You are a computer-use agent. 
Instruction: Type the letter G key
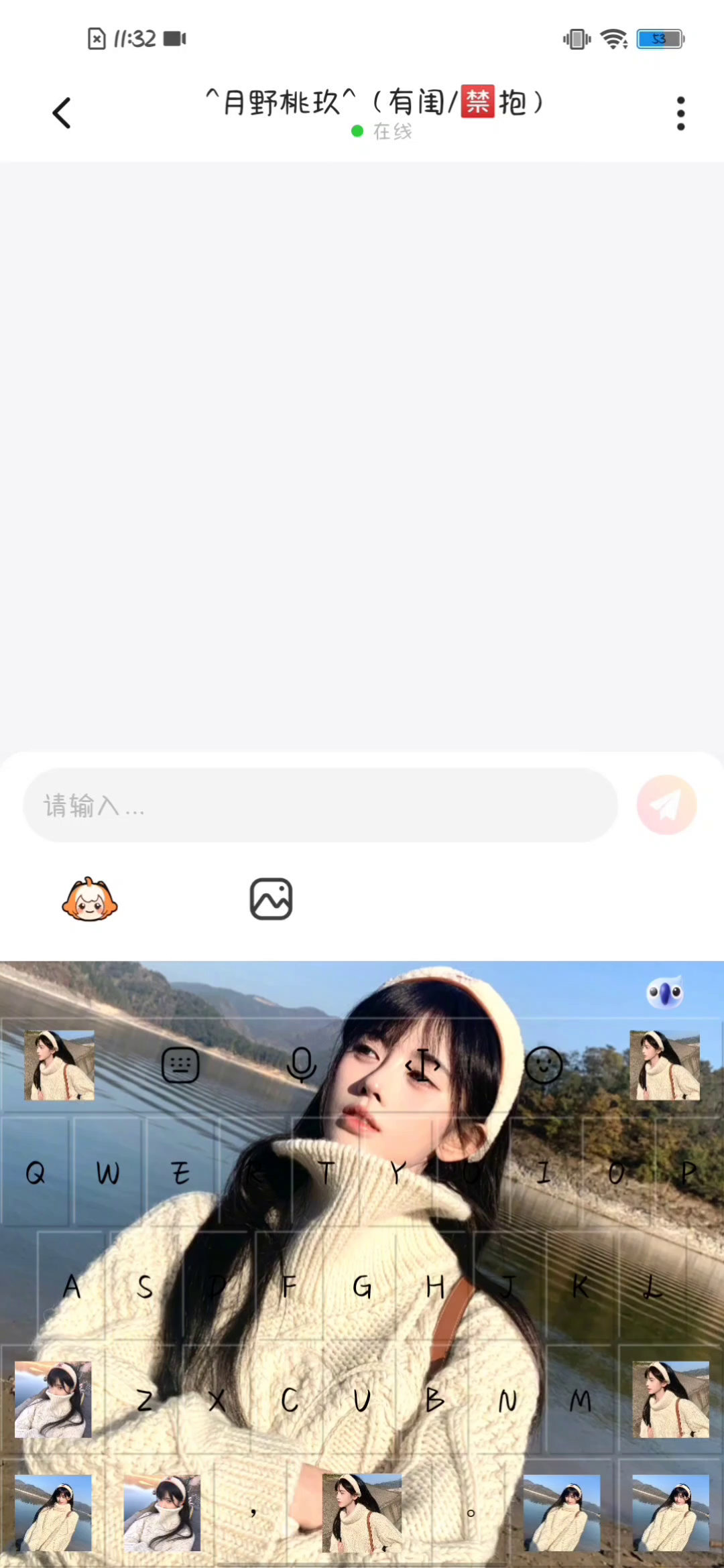pyautogui.click(x=362, y=1287)
